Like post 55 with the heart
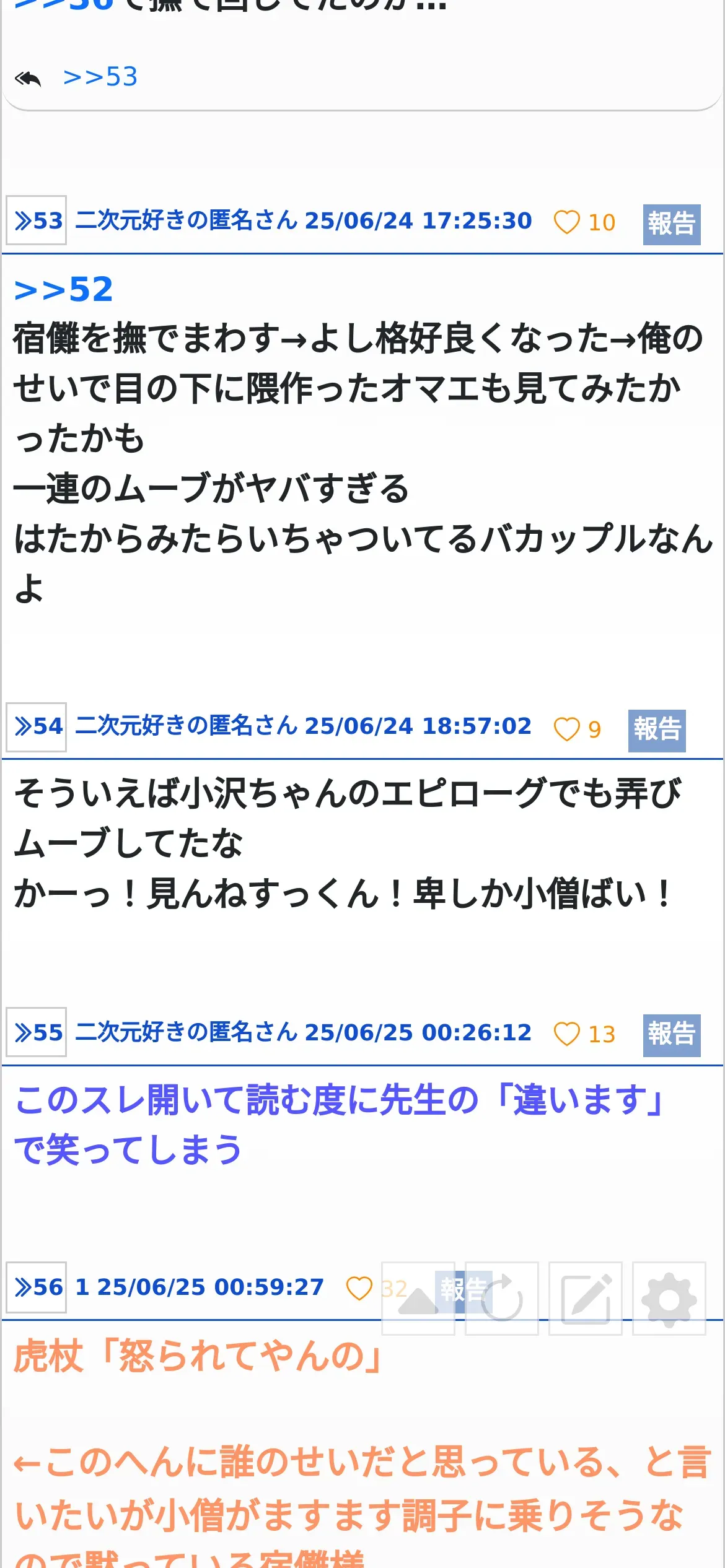Screen dimensions: 725x1568 click(566, 1034)
